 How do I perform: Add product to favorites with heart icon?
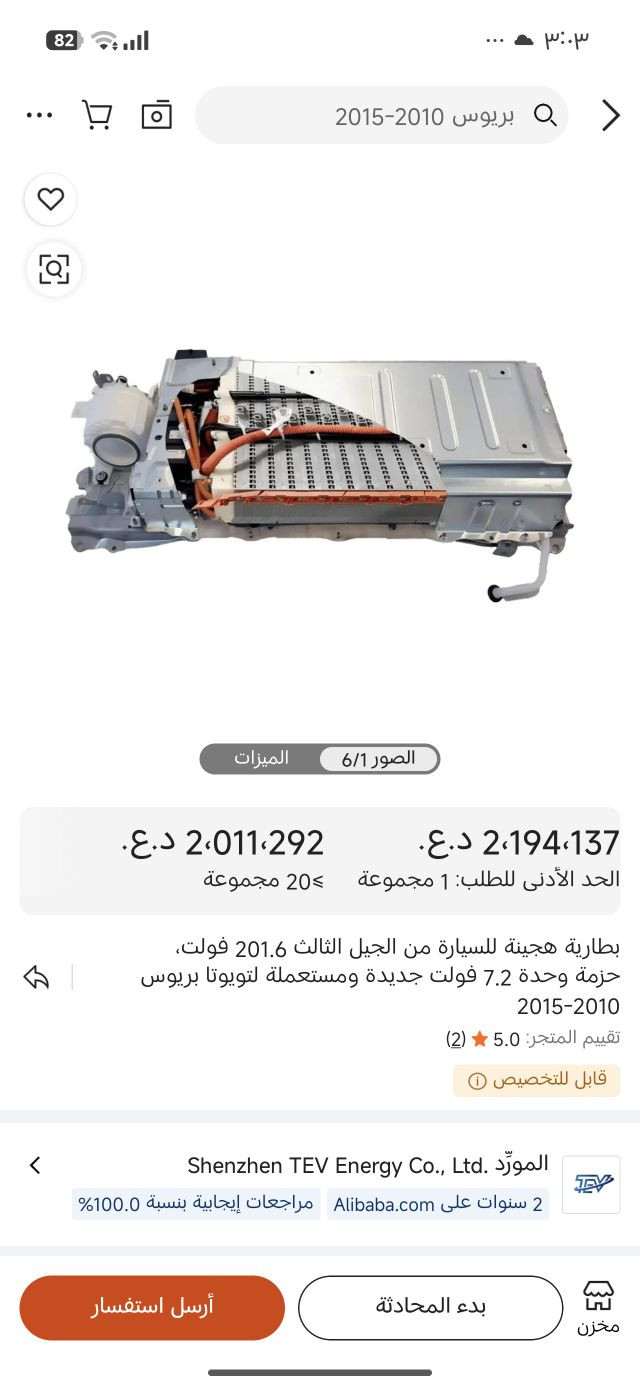coord(51,199)
